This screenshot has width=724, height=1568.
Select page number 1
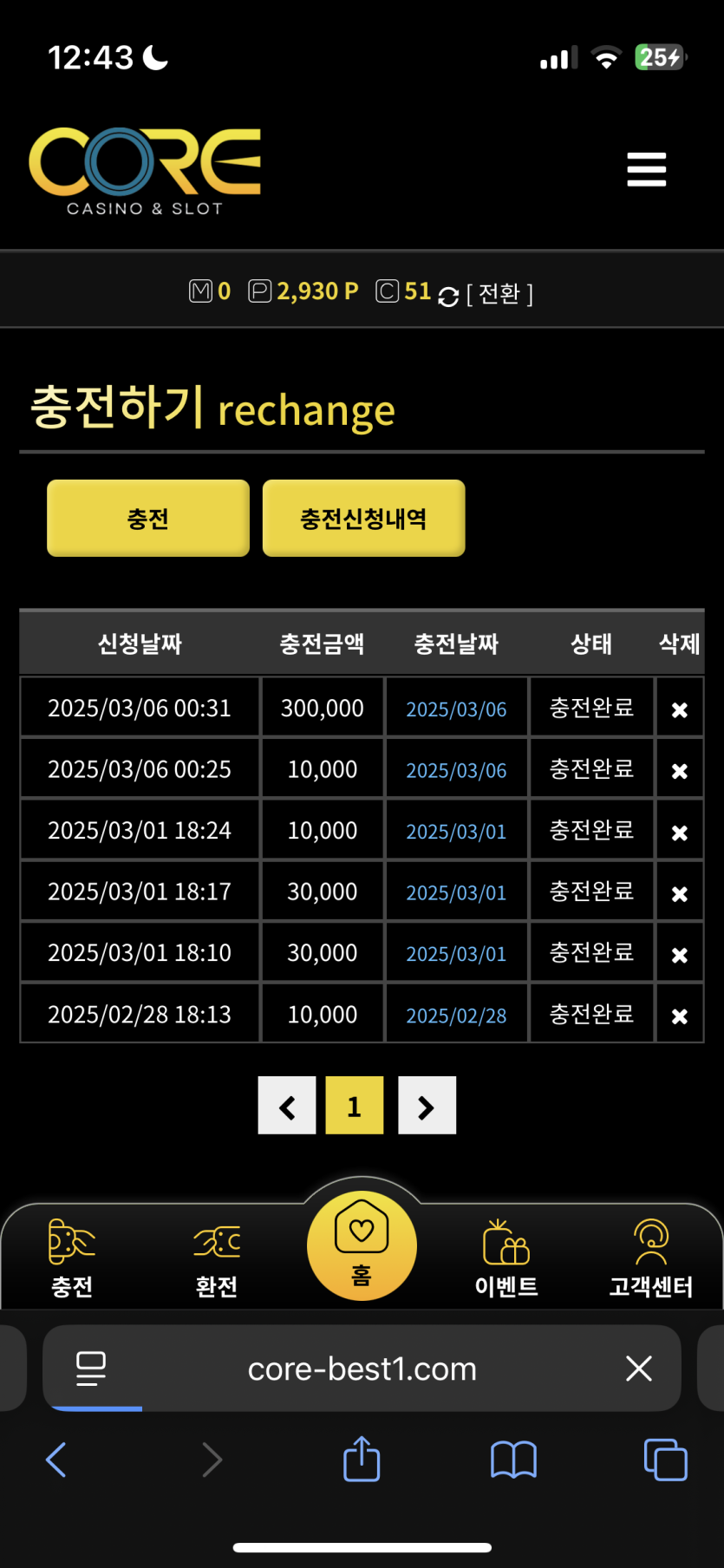click(x=354, y=1106)
